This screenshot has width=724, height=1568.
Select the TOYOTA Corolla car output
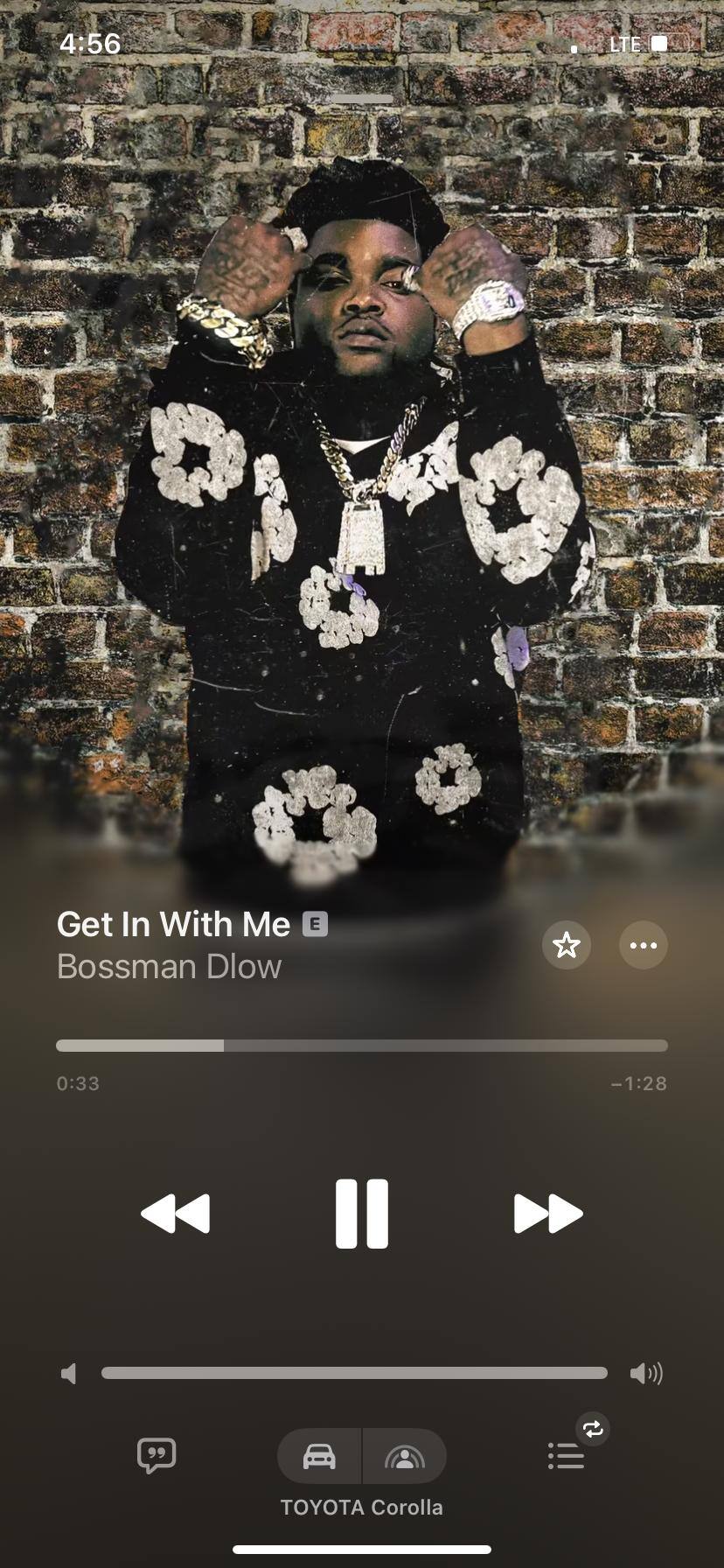pyautogui.click(x=319, y=1456)
